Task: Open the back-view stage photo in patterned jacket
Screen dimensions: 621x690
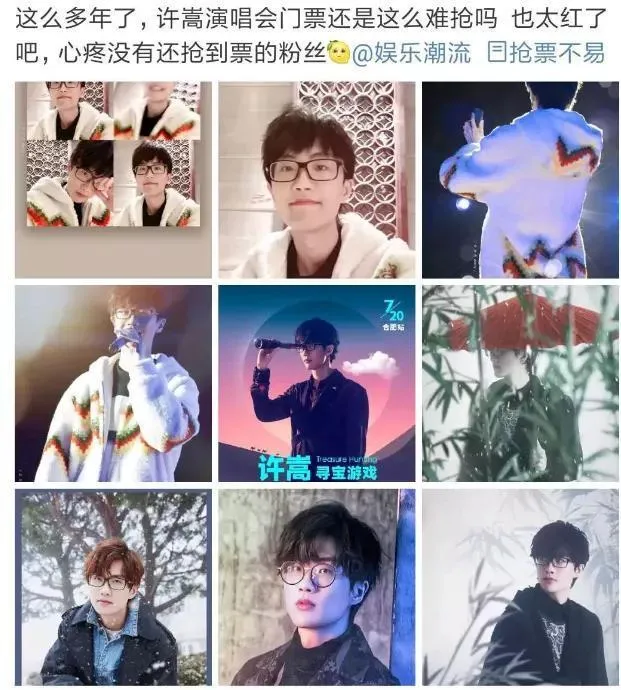Action: tap(518, 179)
